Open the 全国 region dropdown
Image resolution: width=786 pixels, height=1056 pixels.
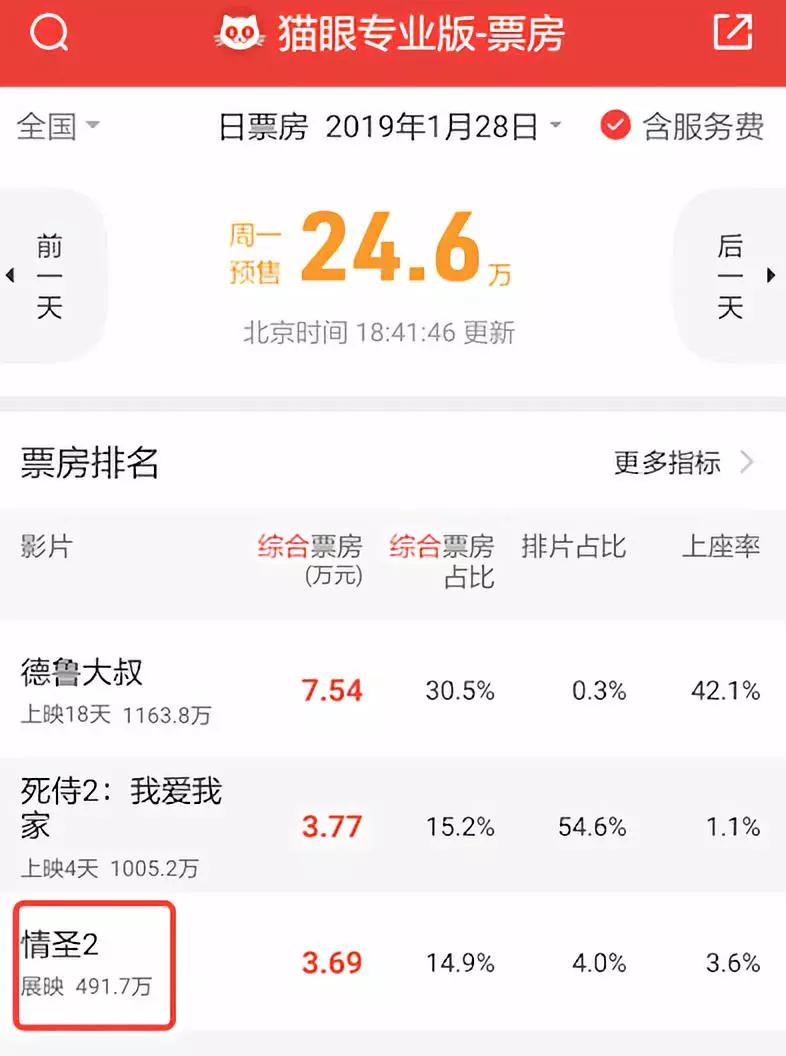pos(59,127)
